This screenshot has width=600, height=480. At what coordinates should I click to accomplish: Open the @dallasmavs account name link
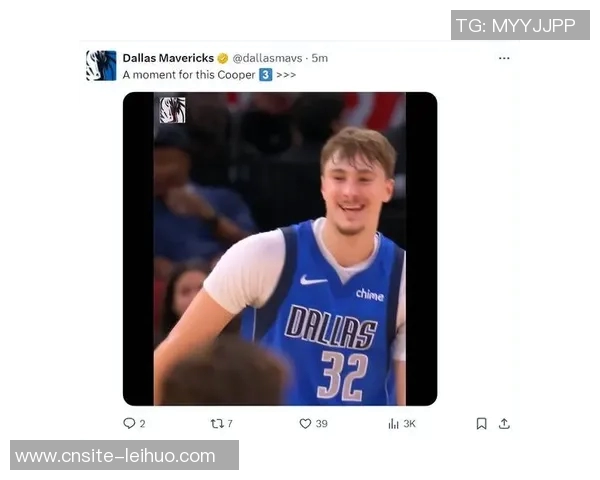click(269, 58)
